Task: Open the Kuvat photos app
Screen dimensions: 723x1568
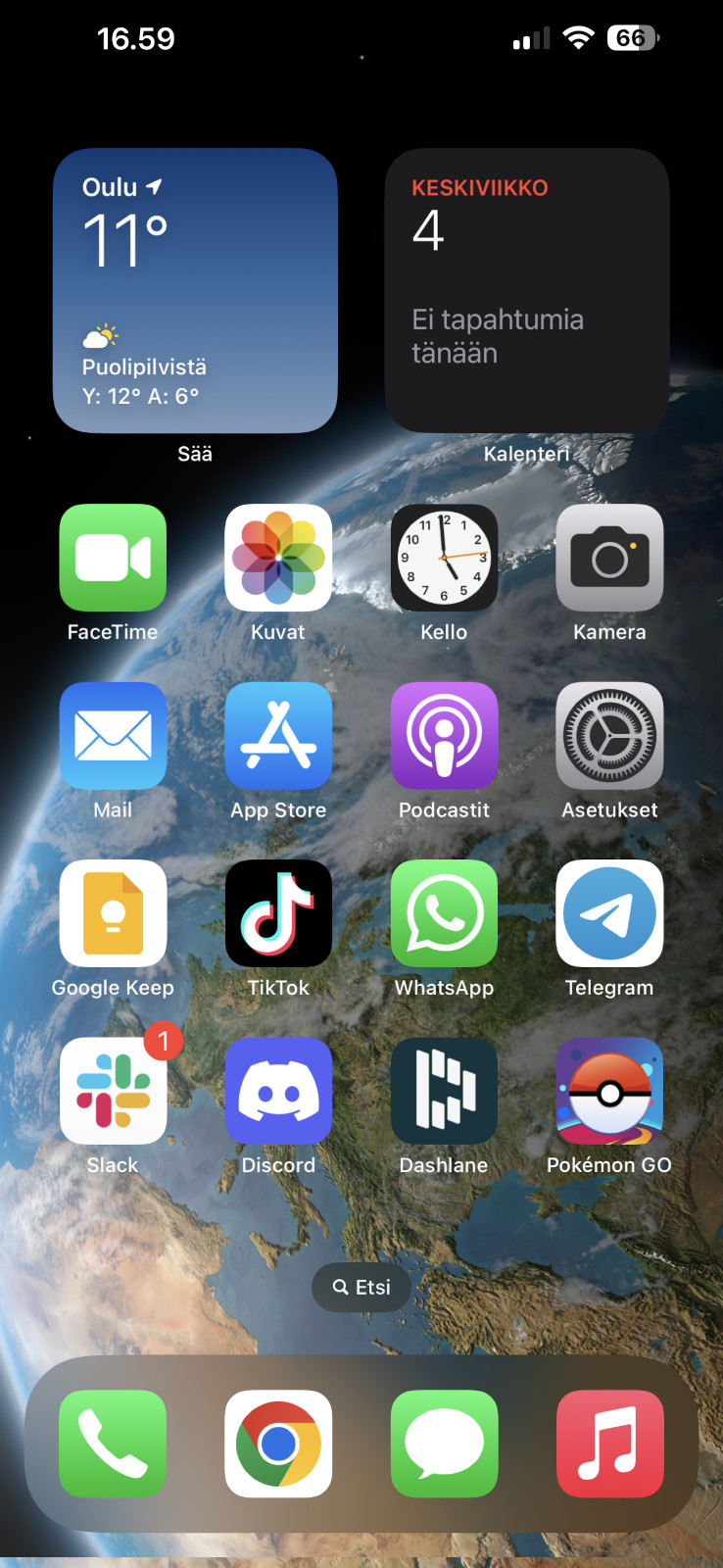Action: 278,558
